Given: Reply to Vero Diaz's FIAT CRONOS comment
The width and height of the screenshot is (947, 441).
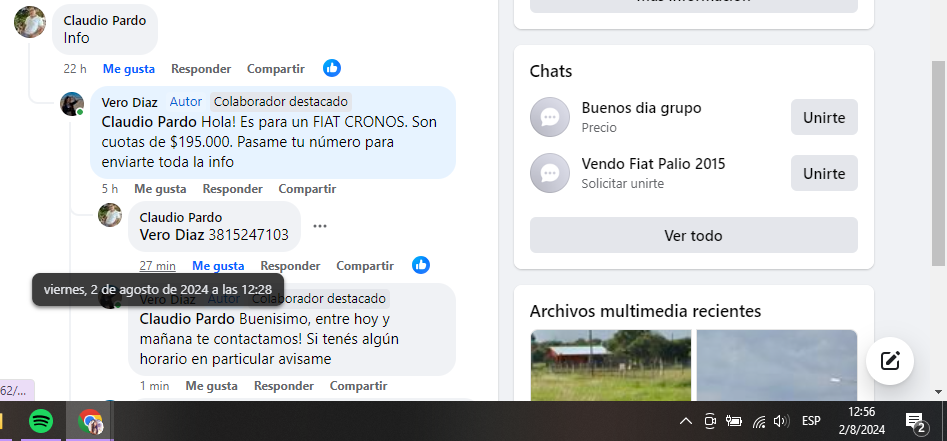Looking at the screenshot, I should click(232, 189).
